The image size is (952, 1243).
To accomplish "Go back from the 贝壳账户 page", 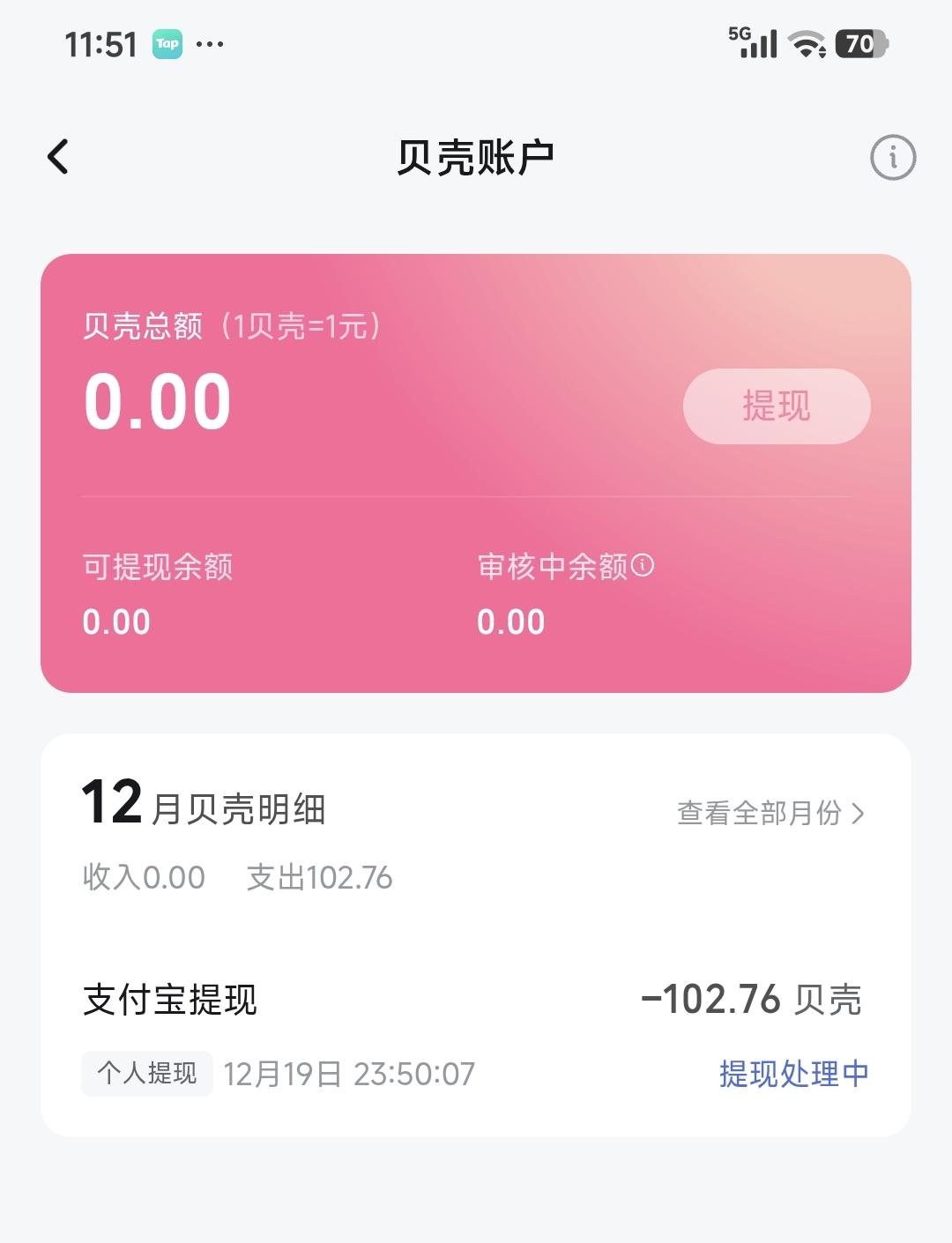I will [58, 157].
